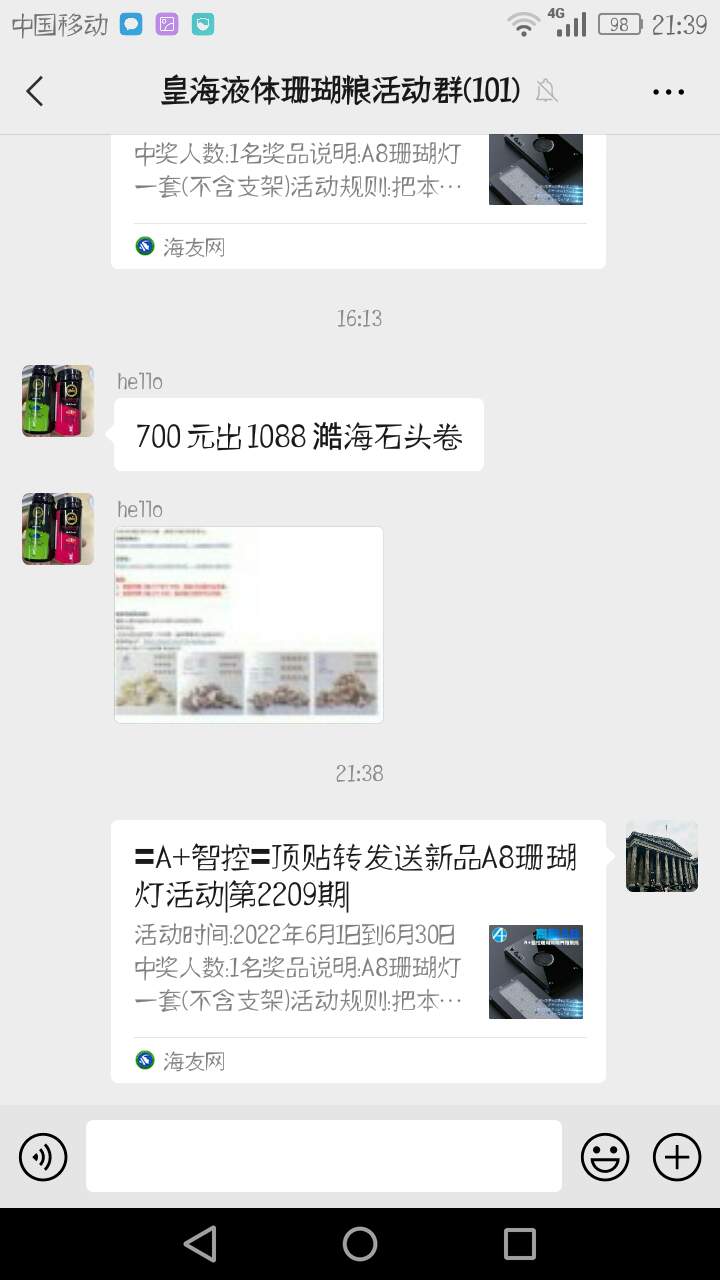Viewport: 720px width, 1280px height.
Task: Go back from the group chat
Action: point(35,91)
